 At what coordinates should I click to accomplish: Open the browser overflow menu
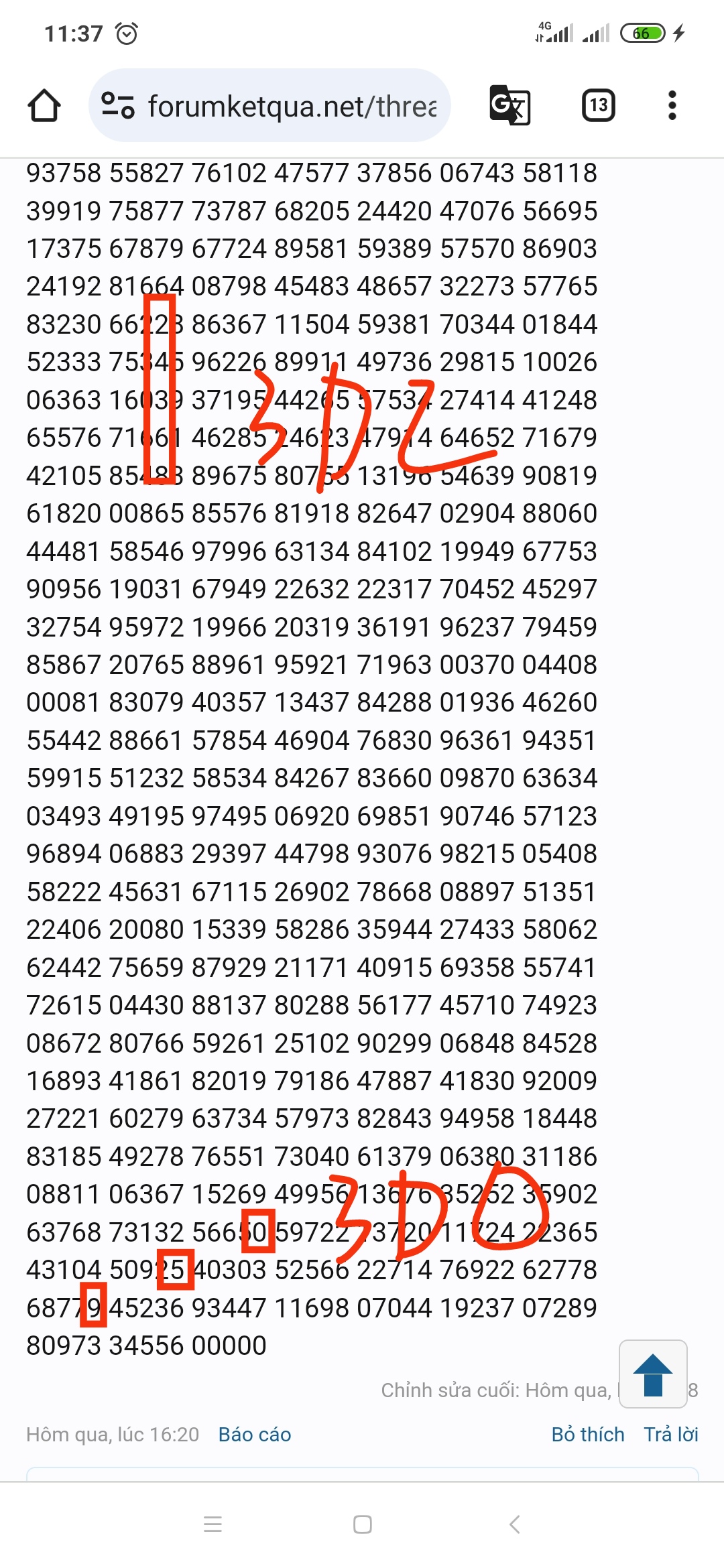pos(672,105)
